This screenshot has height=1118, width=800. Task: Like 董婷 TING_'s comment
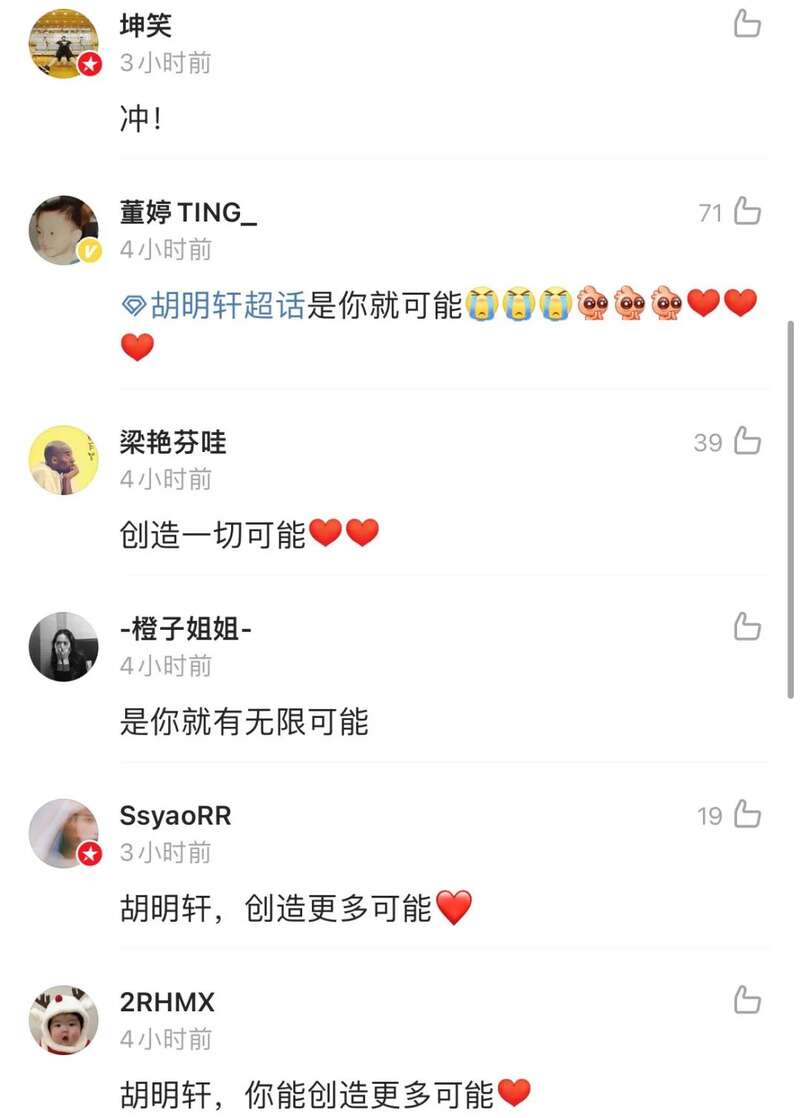(747, 212)
